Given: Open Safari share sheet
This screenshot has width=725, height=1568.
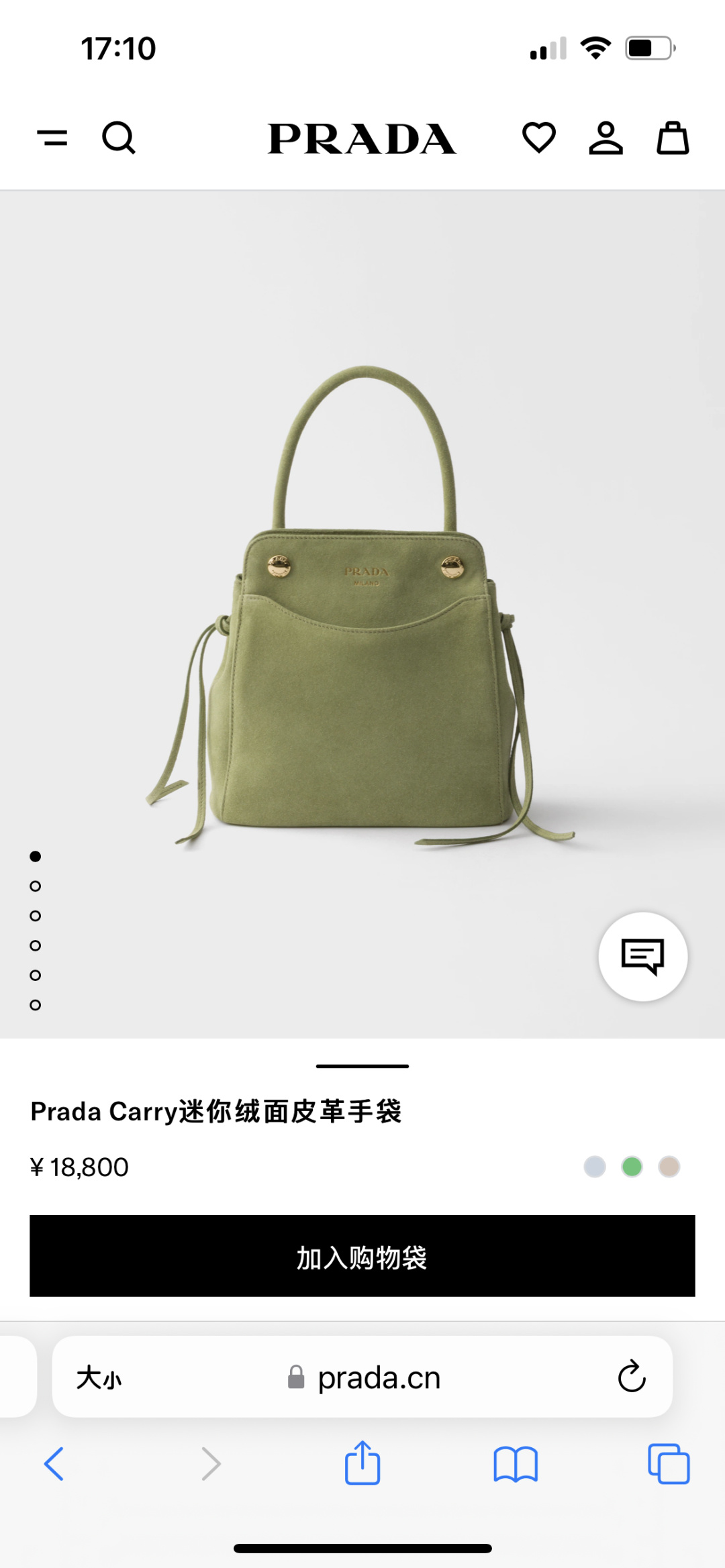Looking at the screenshot, I should 362,1463.
